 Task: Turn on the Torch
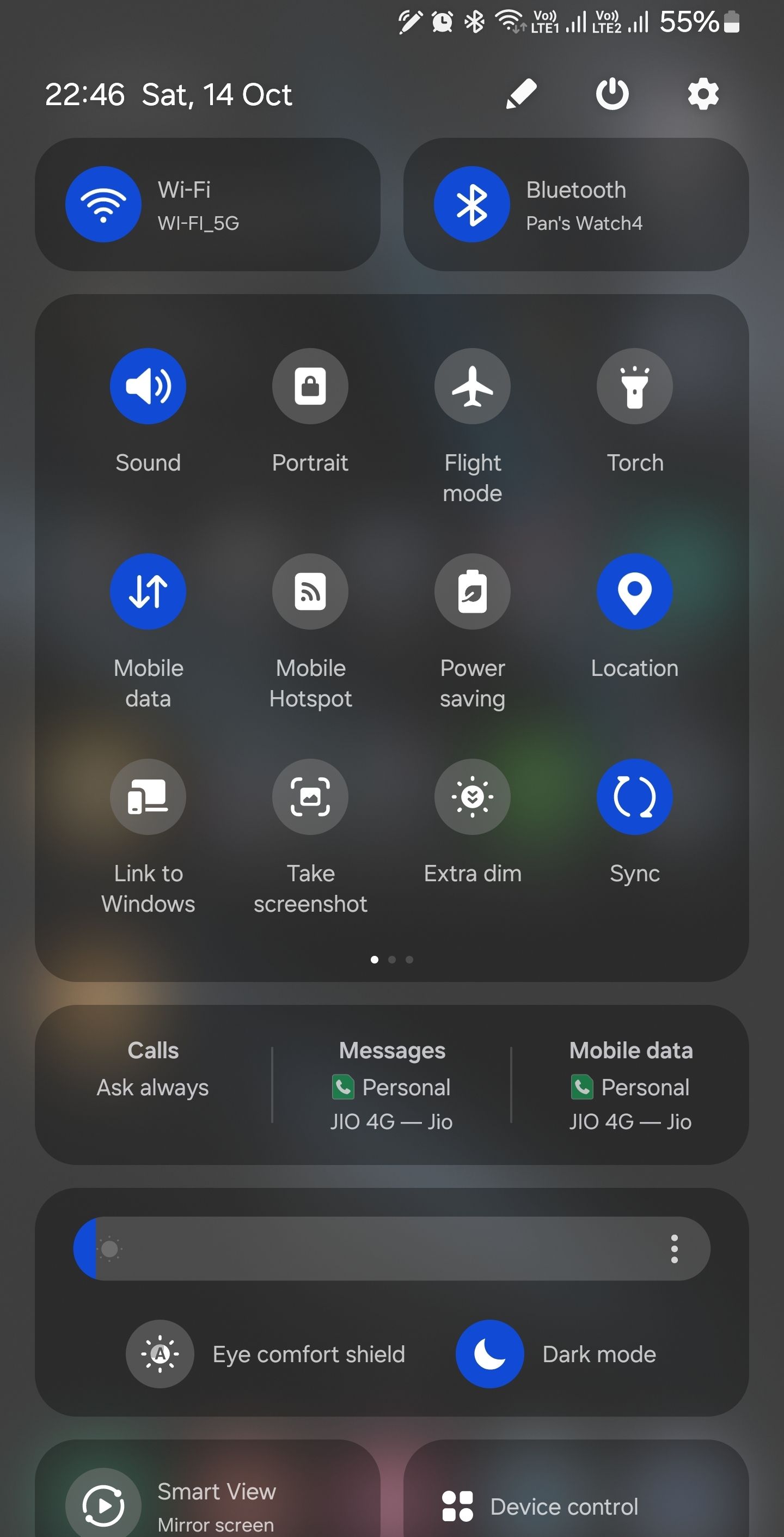pos(634,387)
